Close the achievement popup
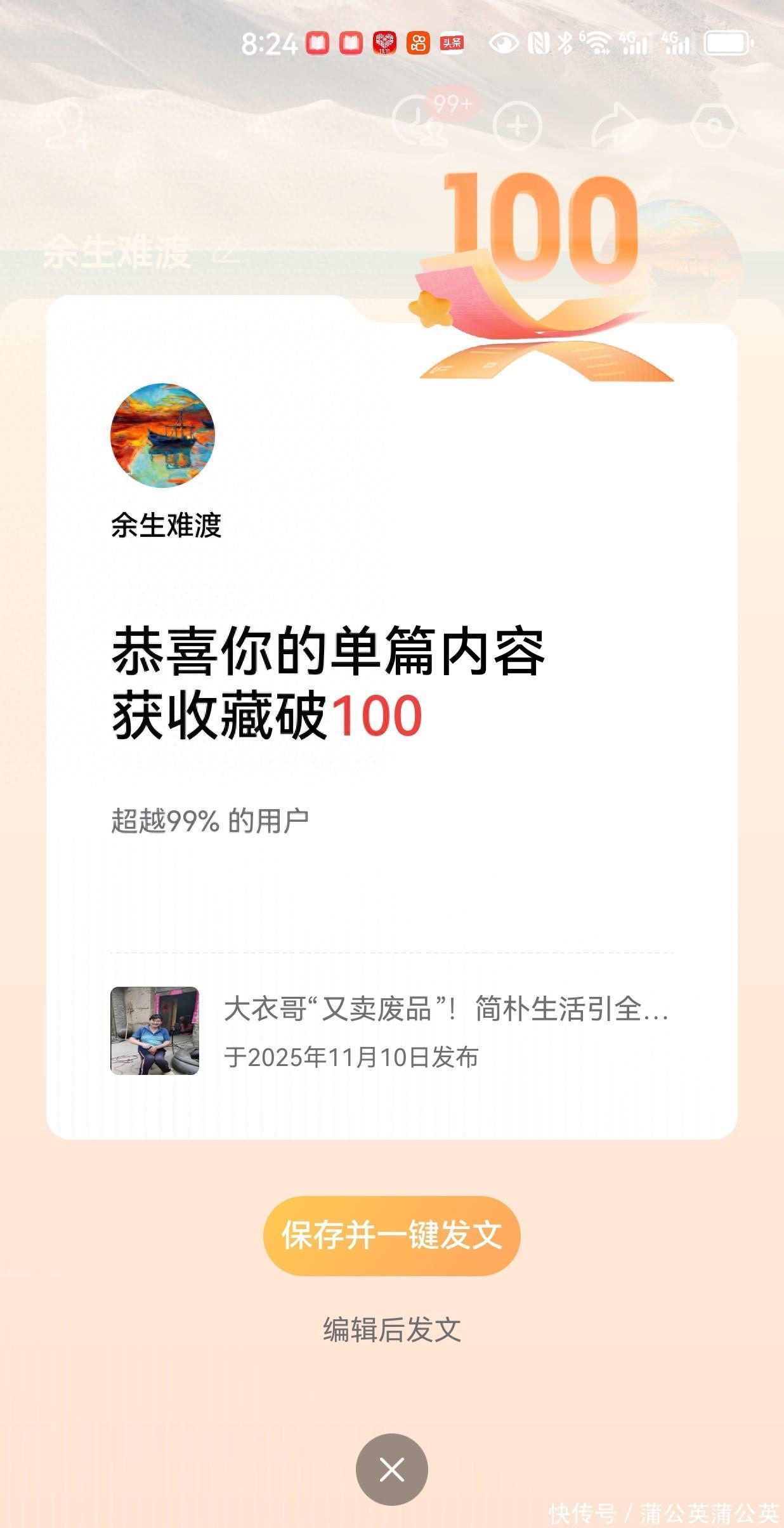Screen dimensions: 784x1528 coord(391,1470)
